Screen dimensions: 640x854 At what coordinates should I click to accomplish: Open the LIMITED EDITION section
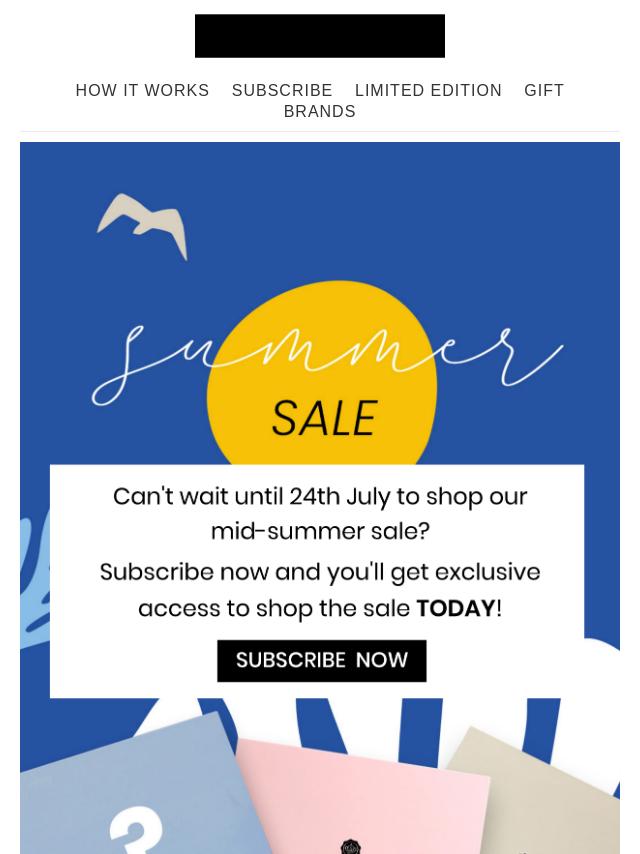pos(428,90)
